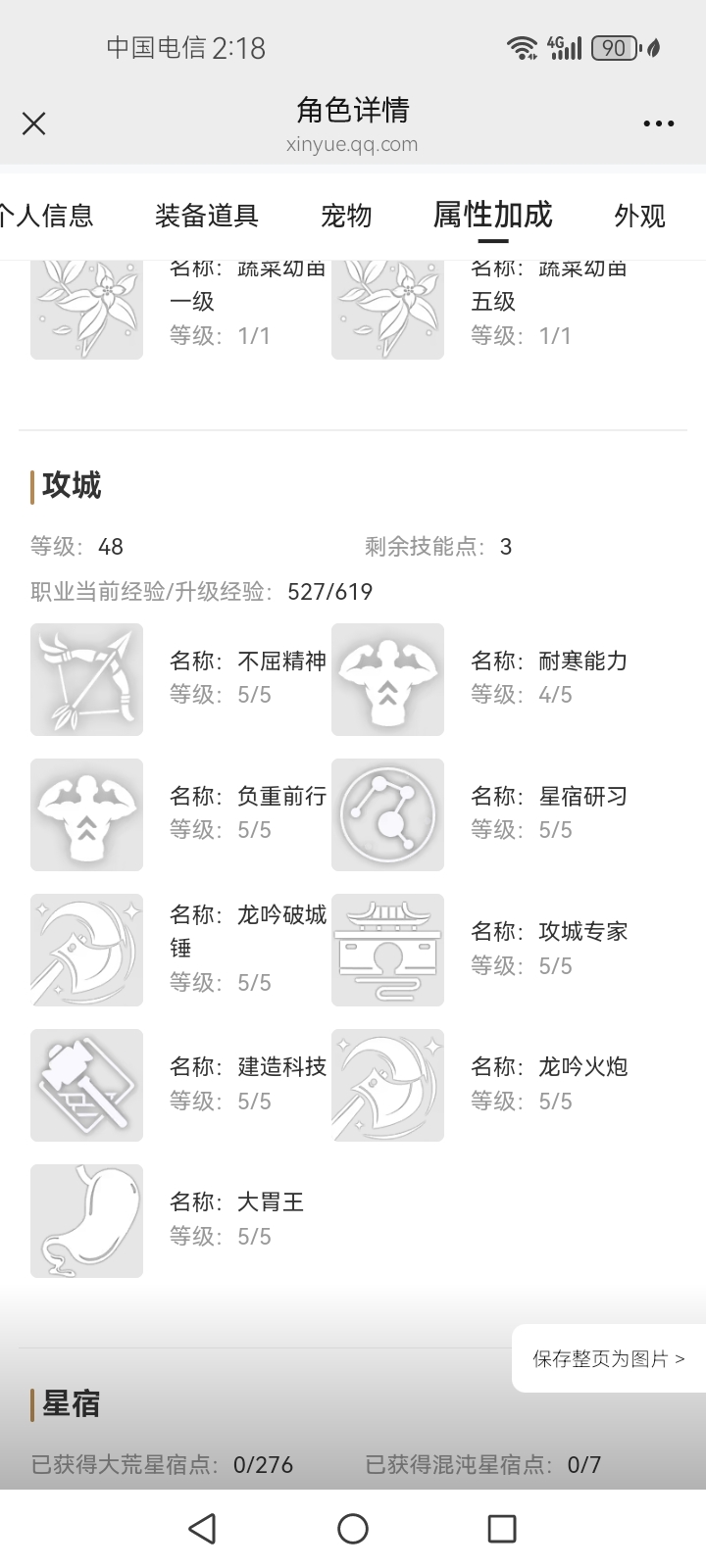Viewport: 706px width, 1568px height.
Task: Switch to the 个人信息 tab
Action: (x=45, y=216)
